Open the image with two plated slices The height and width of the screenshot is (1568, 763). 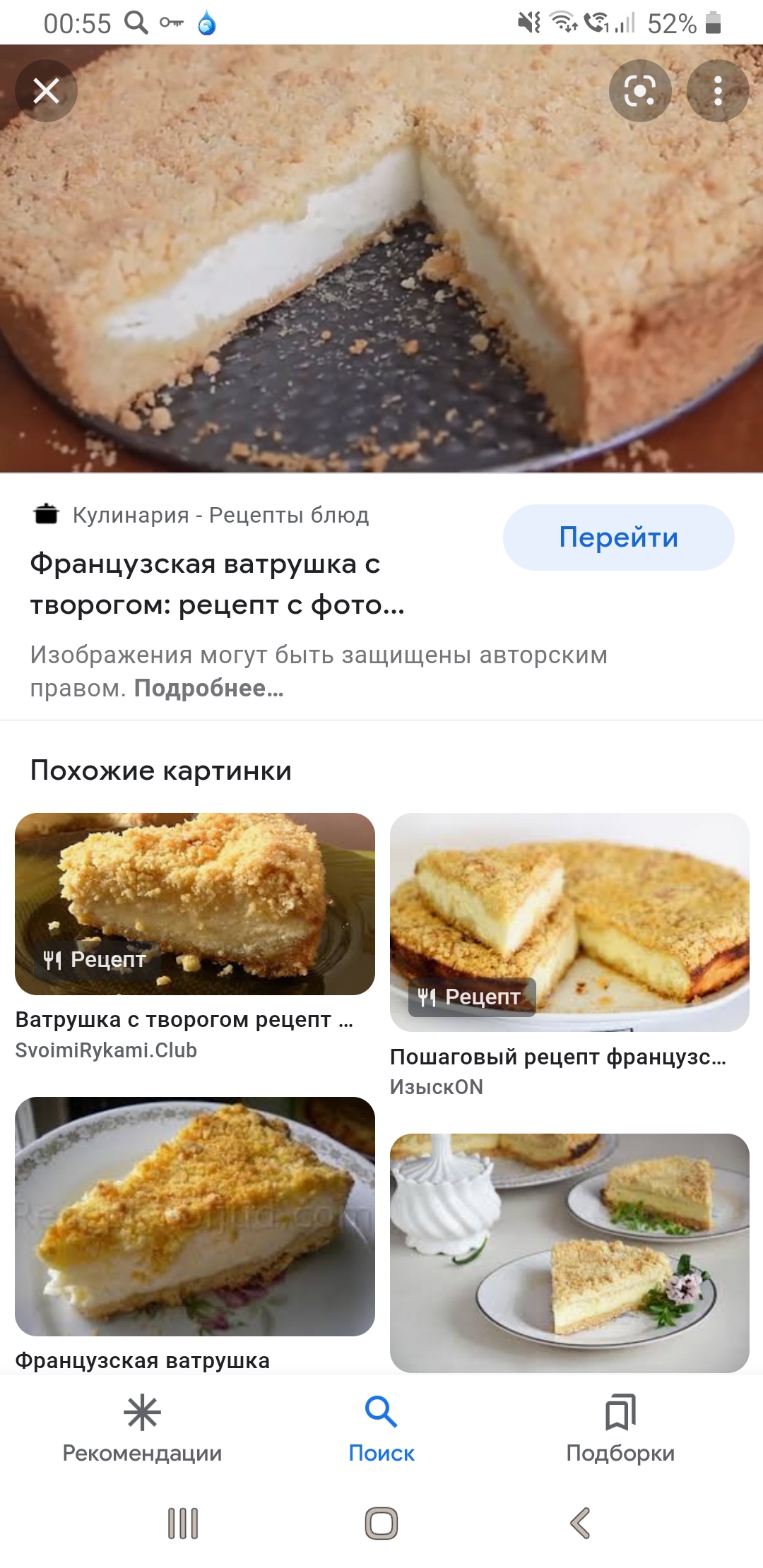569,1252
